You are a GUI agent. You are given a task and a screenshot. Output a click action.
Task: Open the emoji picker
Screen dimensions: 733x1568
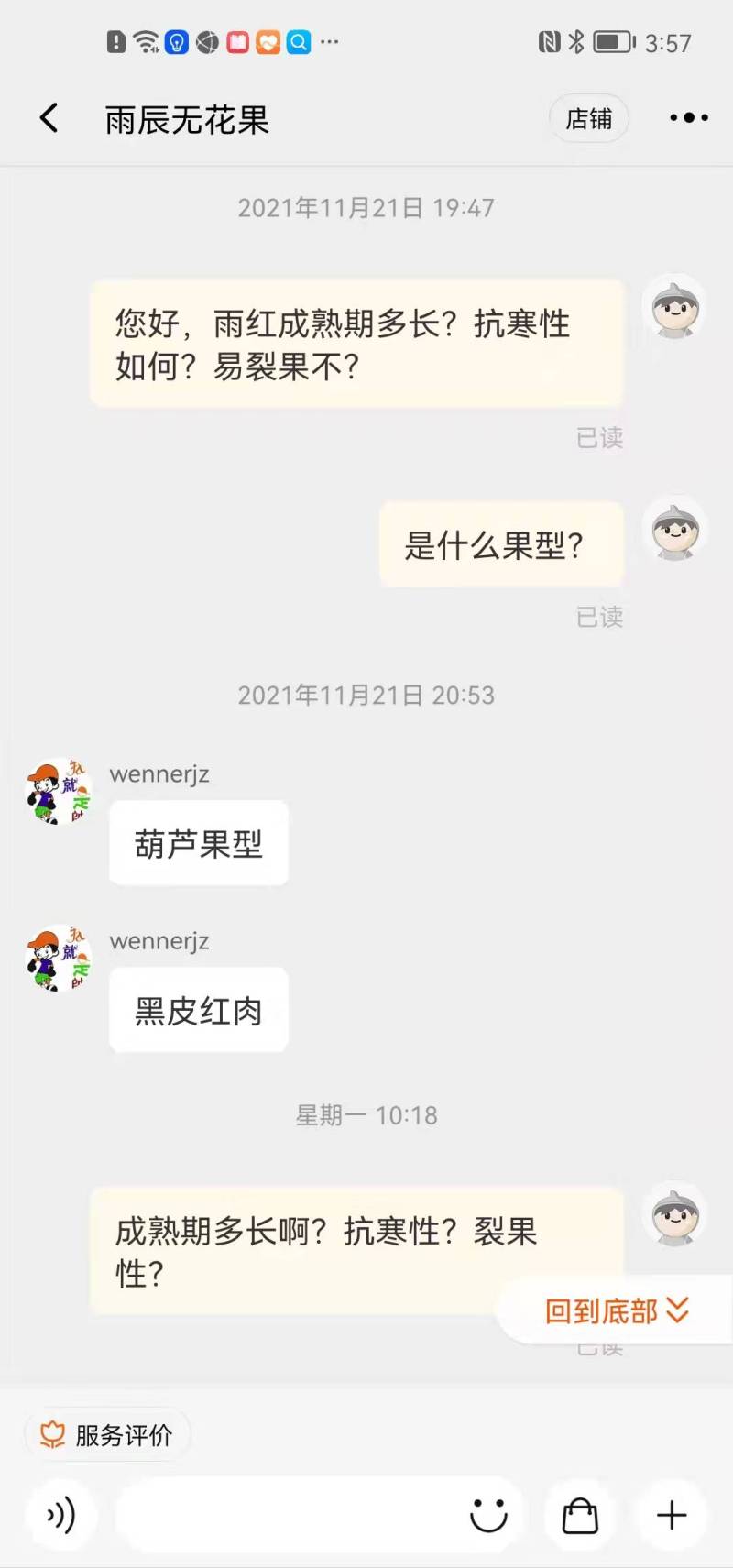(x=488, y=1516)
